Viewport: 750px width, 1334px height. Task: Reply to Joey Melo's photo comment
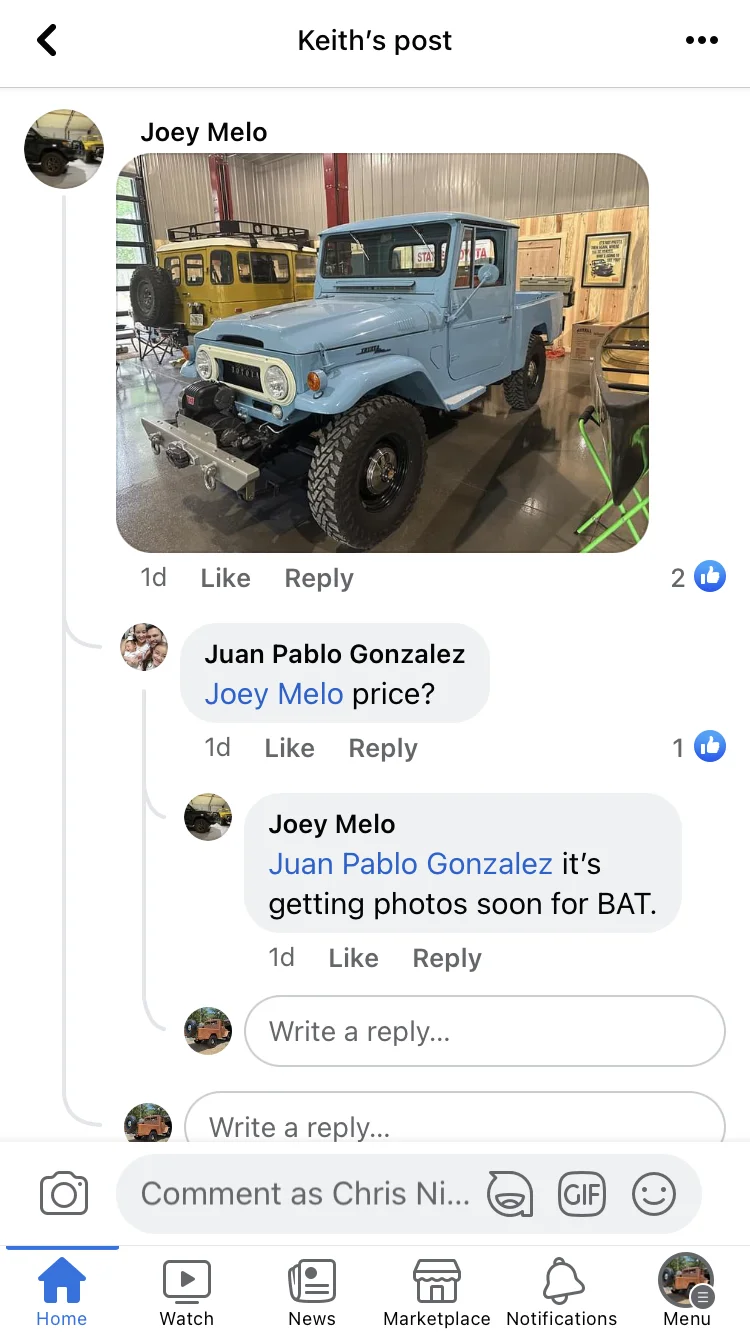coord(319,578)
